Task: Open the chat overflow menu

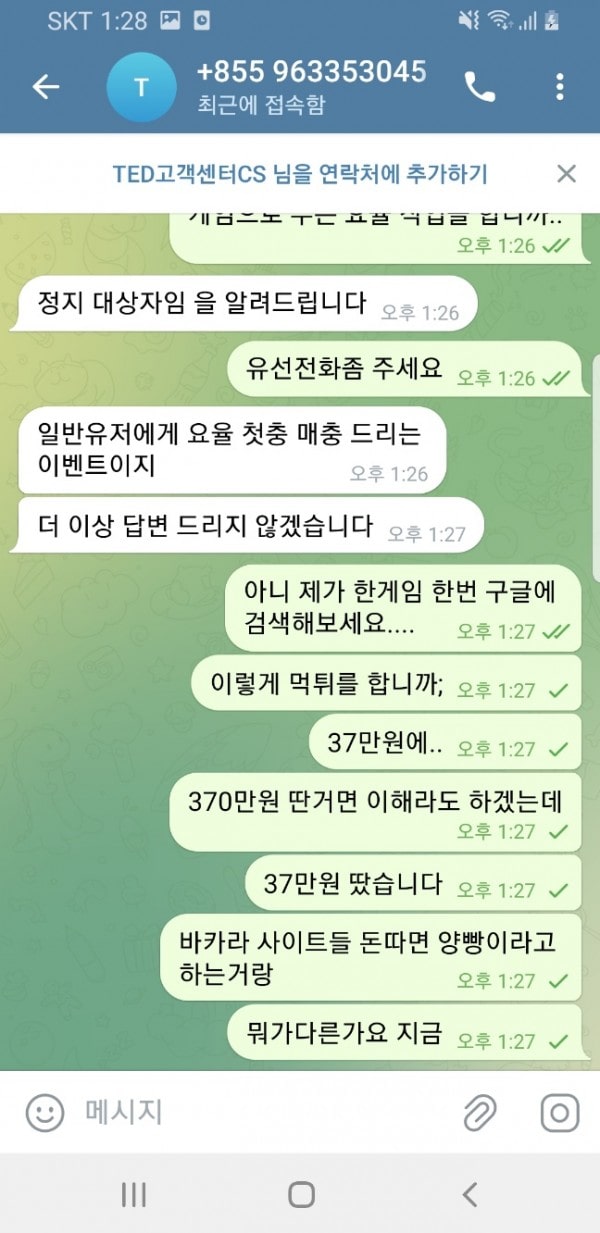Action: tap(560, 87)
